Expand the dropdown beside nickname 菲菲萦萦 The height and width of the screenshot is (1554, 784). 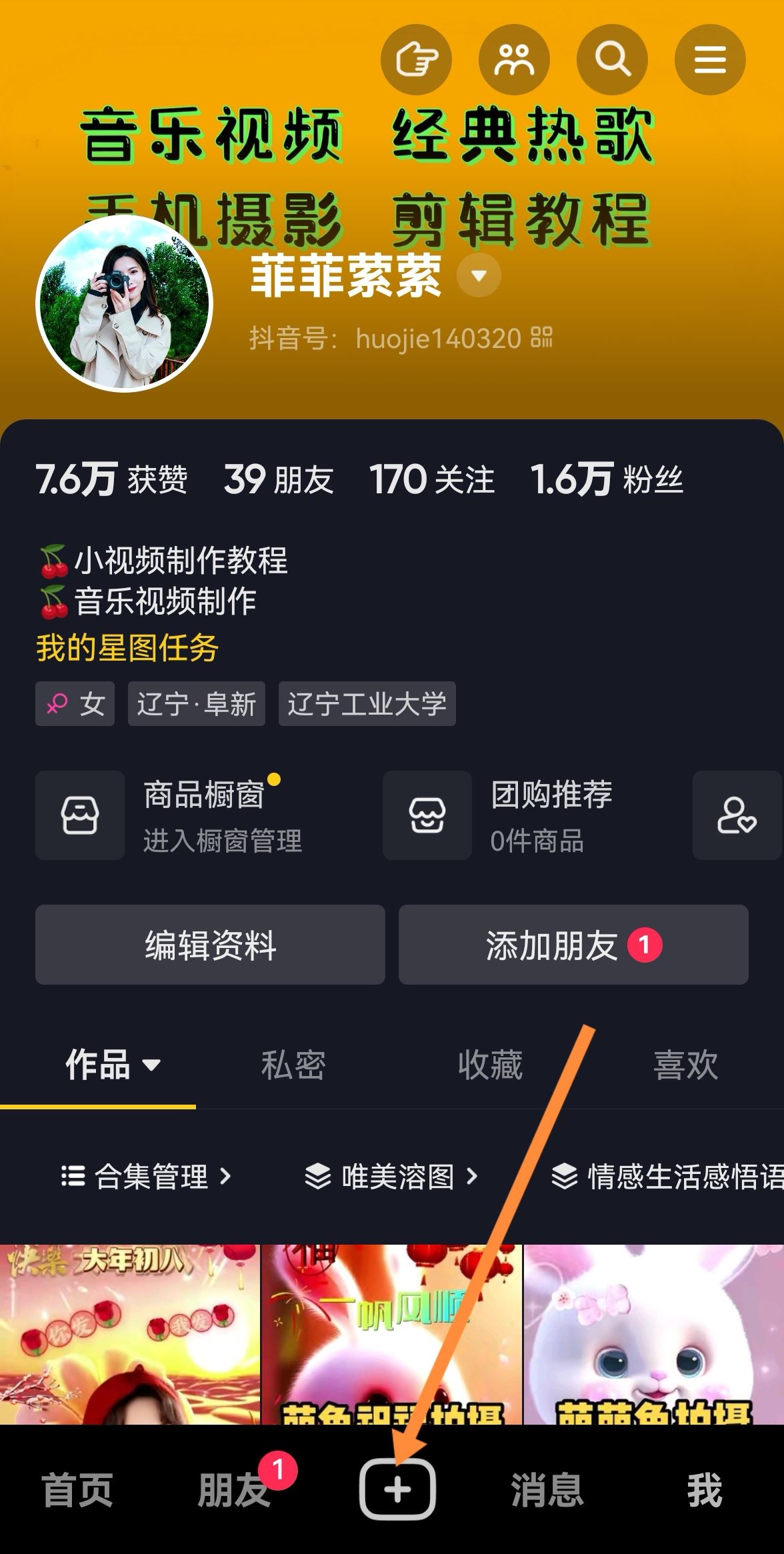coord(477,275)
